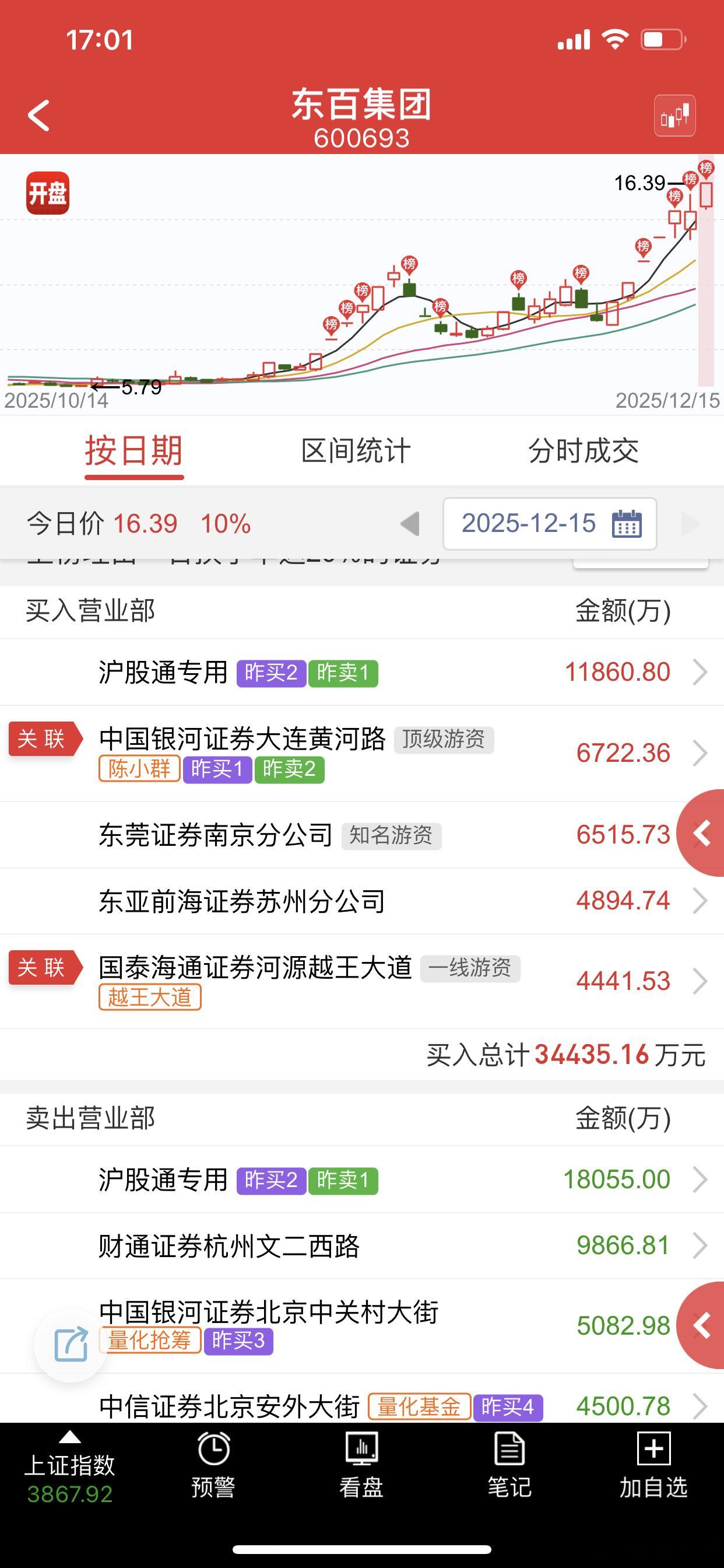724x1568 pixels.
Task: Tap the previous-date arrow beside the date
Action: click(408, 523)
